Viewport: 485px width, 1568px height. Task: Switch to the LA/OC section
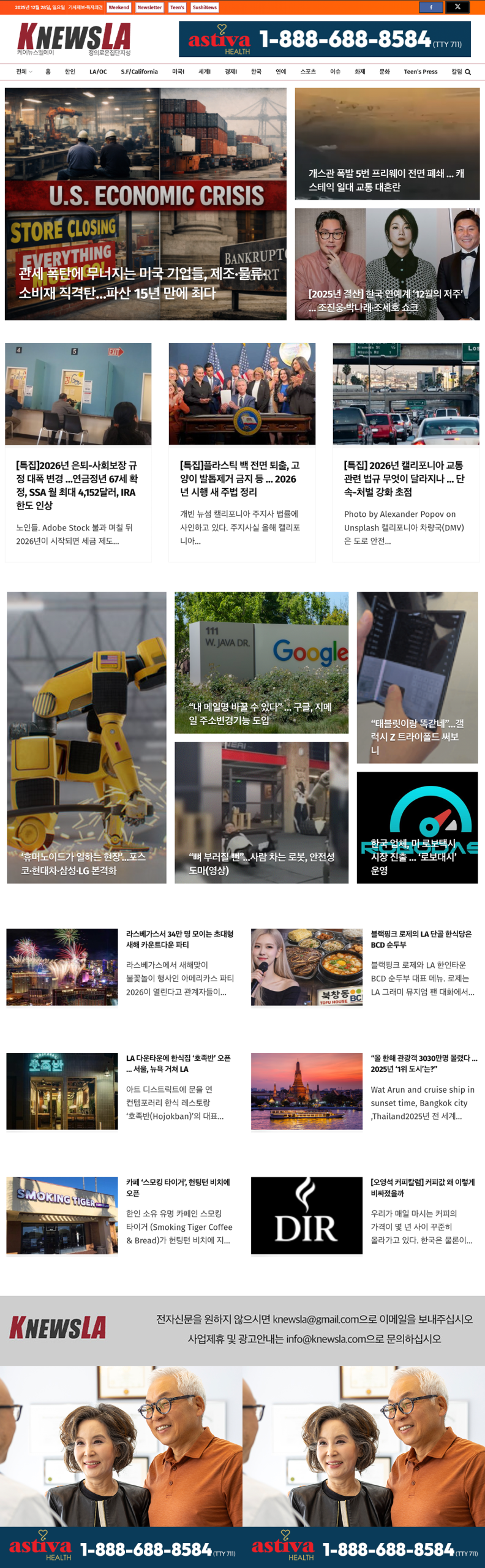coord(98,72)
